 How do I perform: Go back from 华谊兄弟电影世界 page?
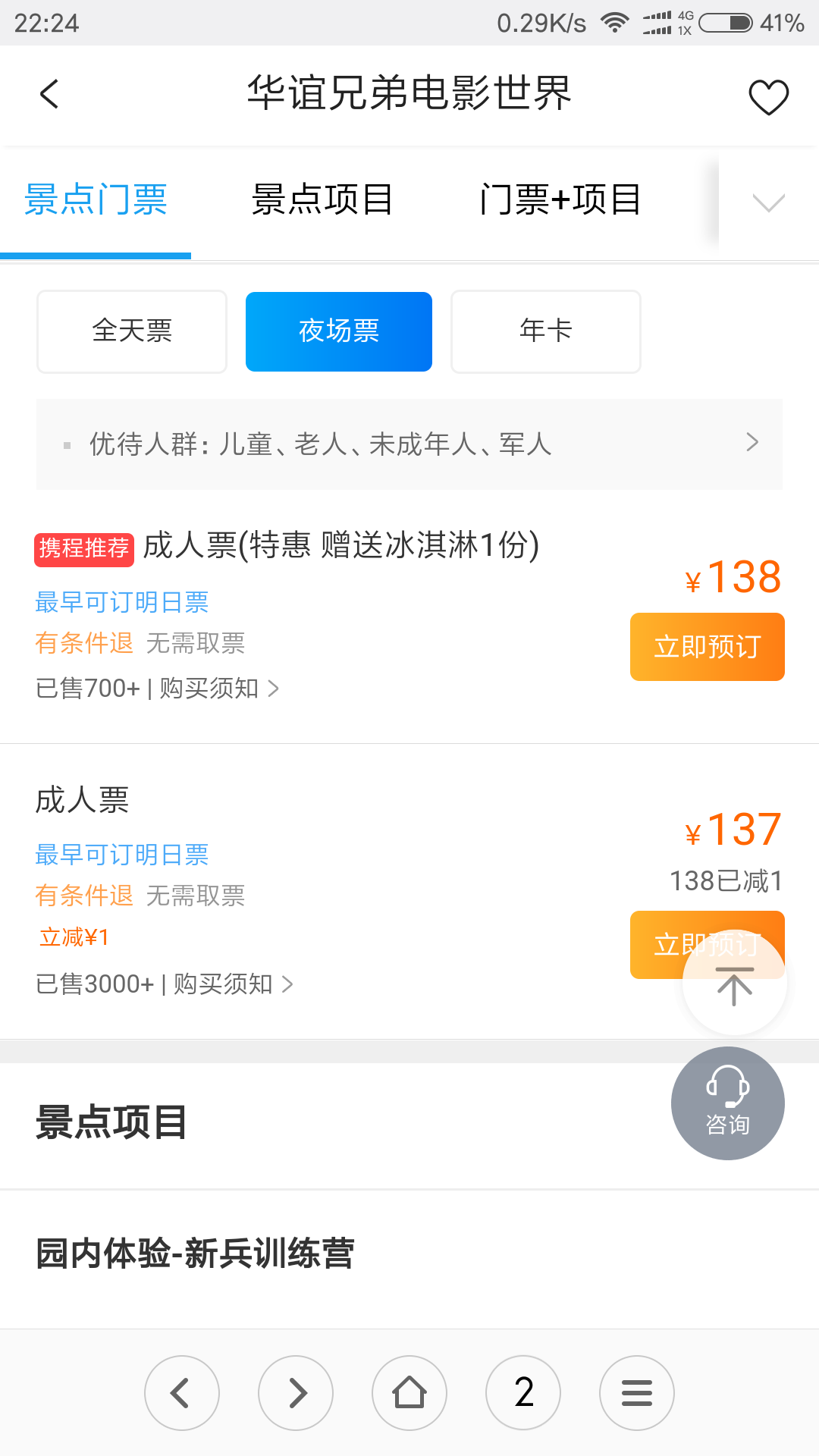point(49,95)
